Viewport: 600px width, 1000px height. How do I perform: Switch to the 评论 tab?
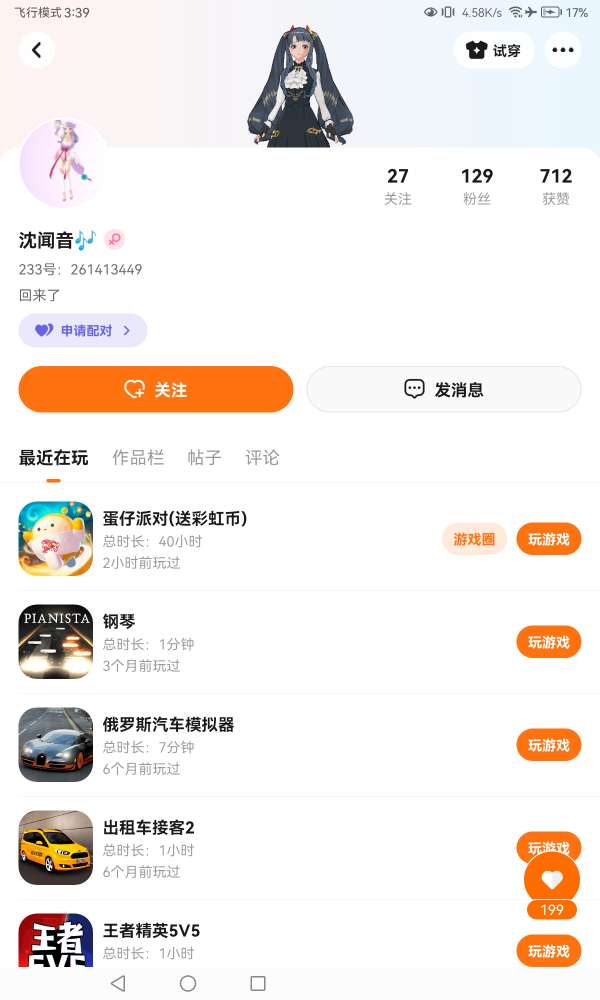(262, 458)
